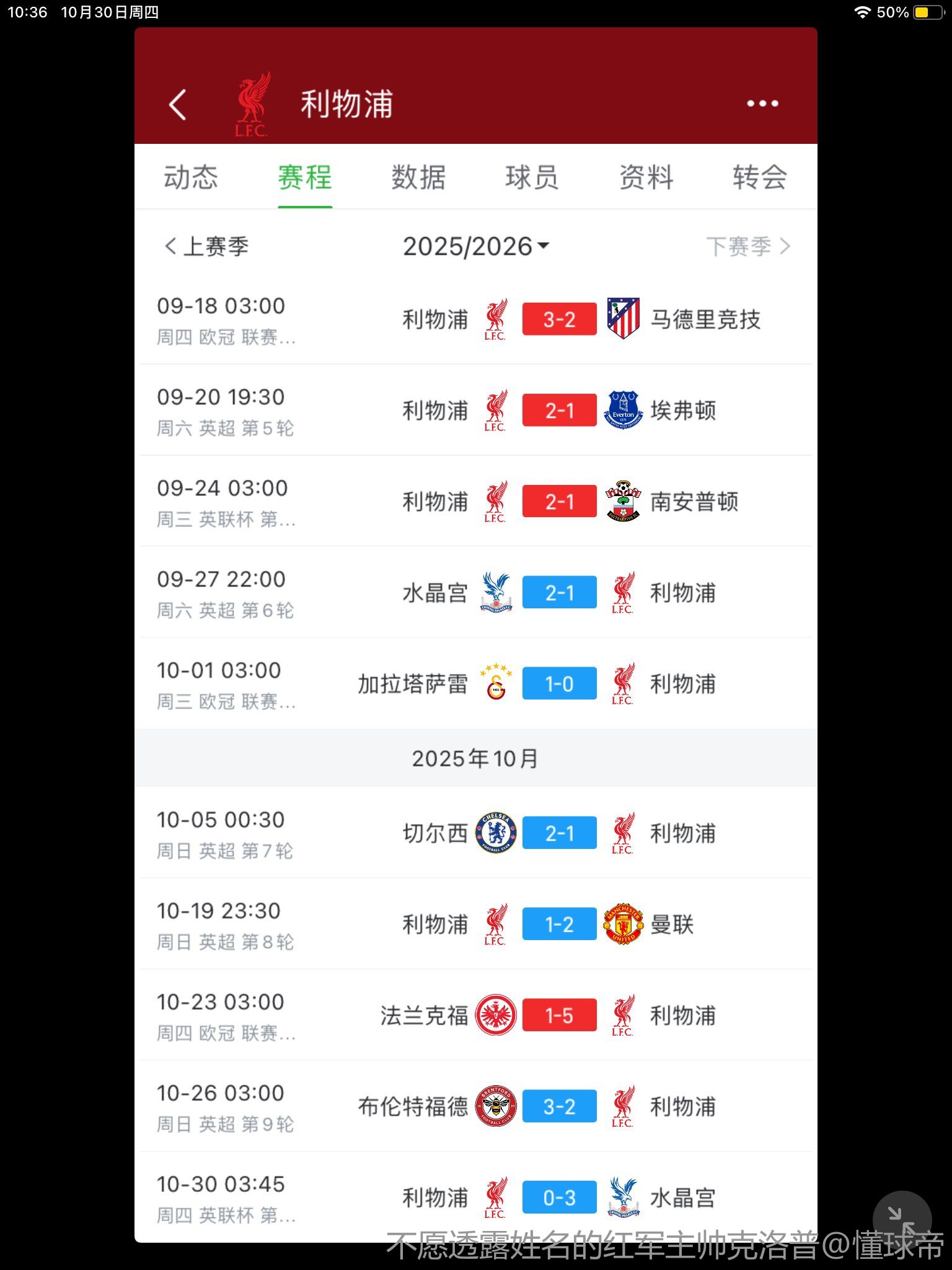This screenshot has width=952, height=1270.
Task: Go to 上赛季 schedule
Action: pyautogui.click(x=206, y=246)
